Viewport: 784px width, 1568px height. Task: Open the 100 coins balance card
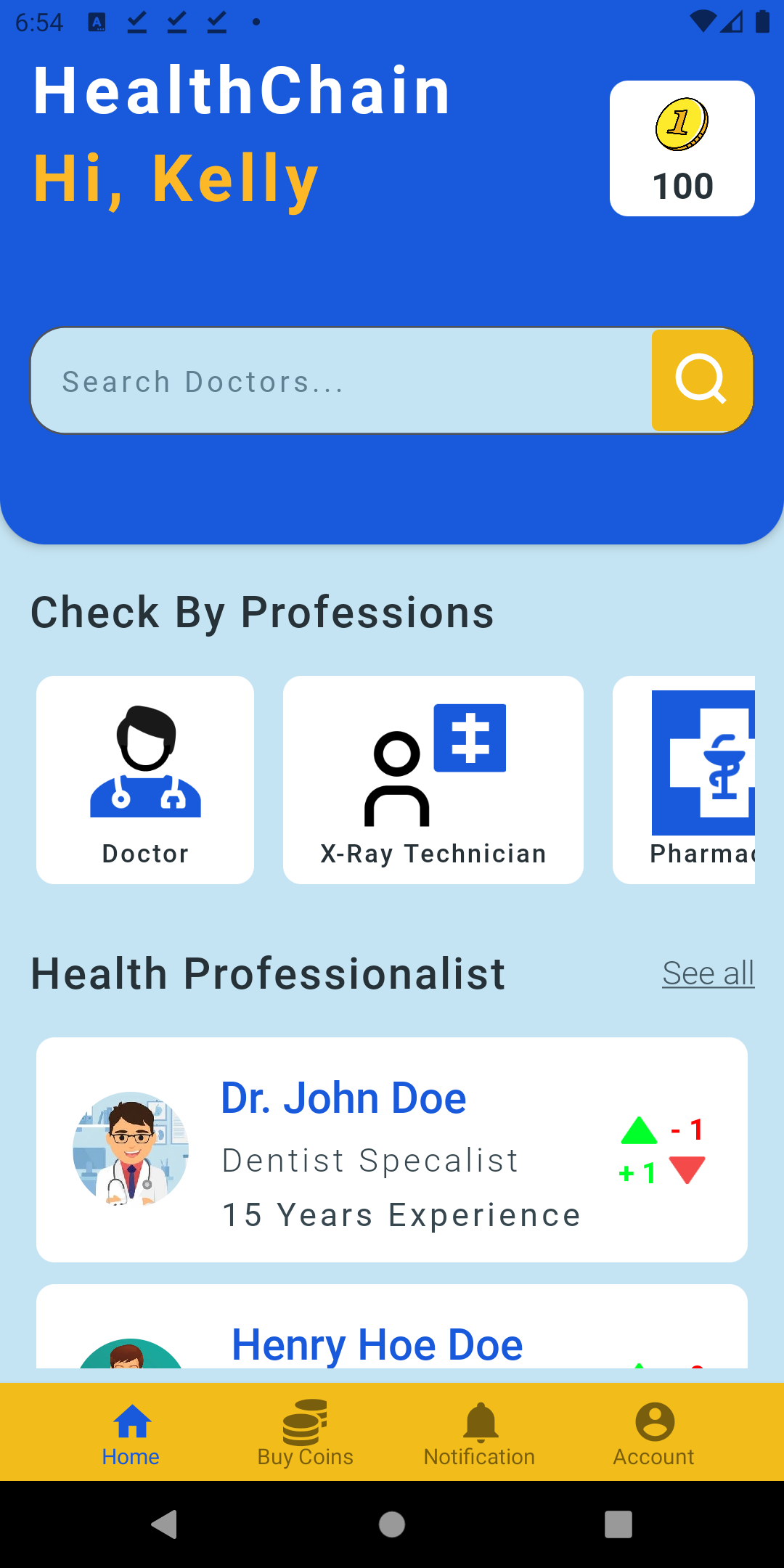click(682, 148)
